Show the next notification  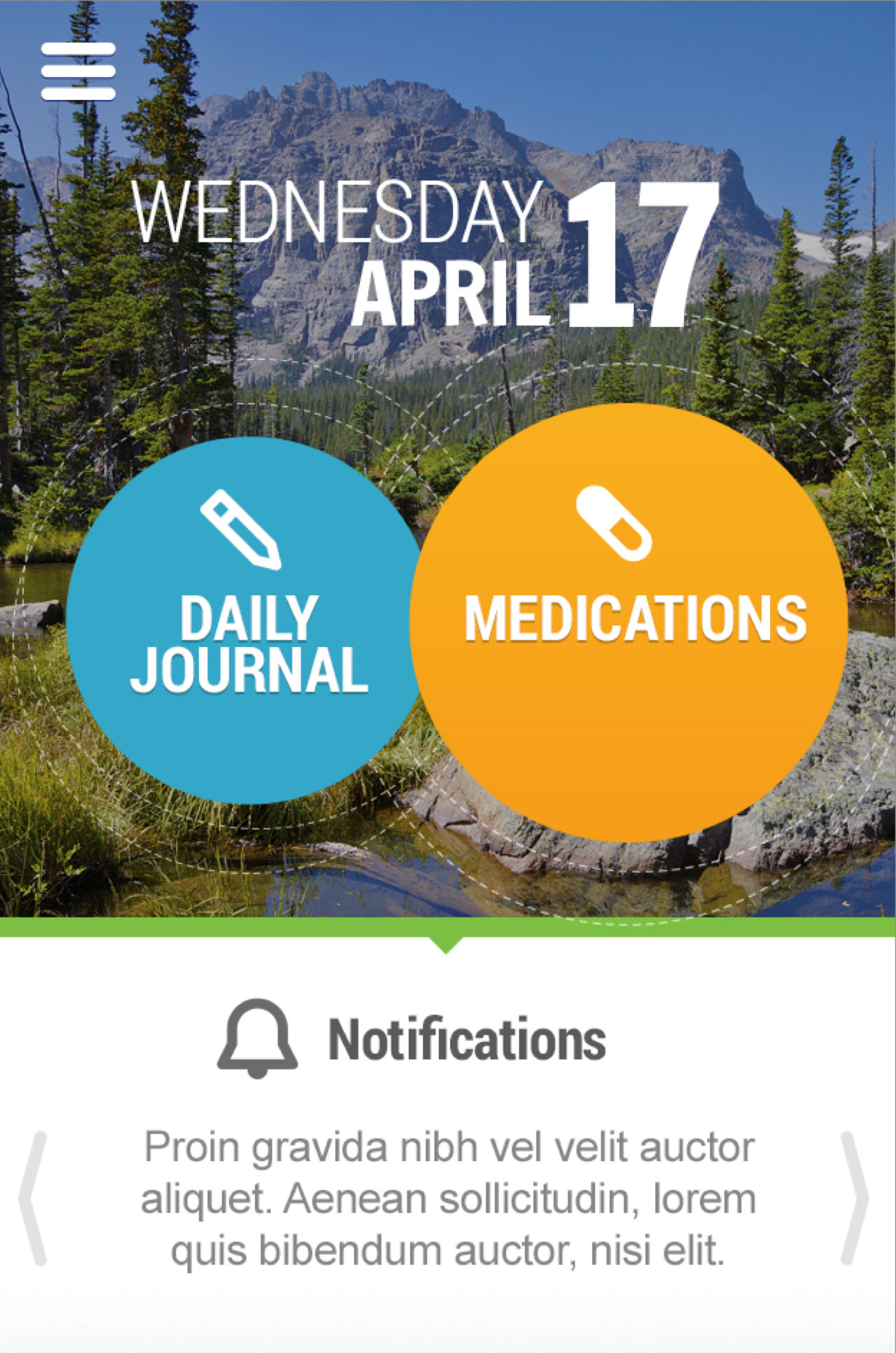click(854, 1199)
